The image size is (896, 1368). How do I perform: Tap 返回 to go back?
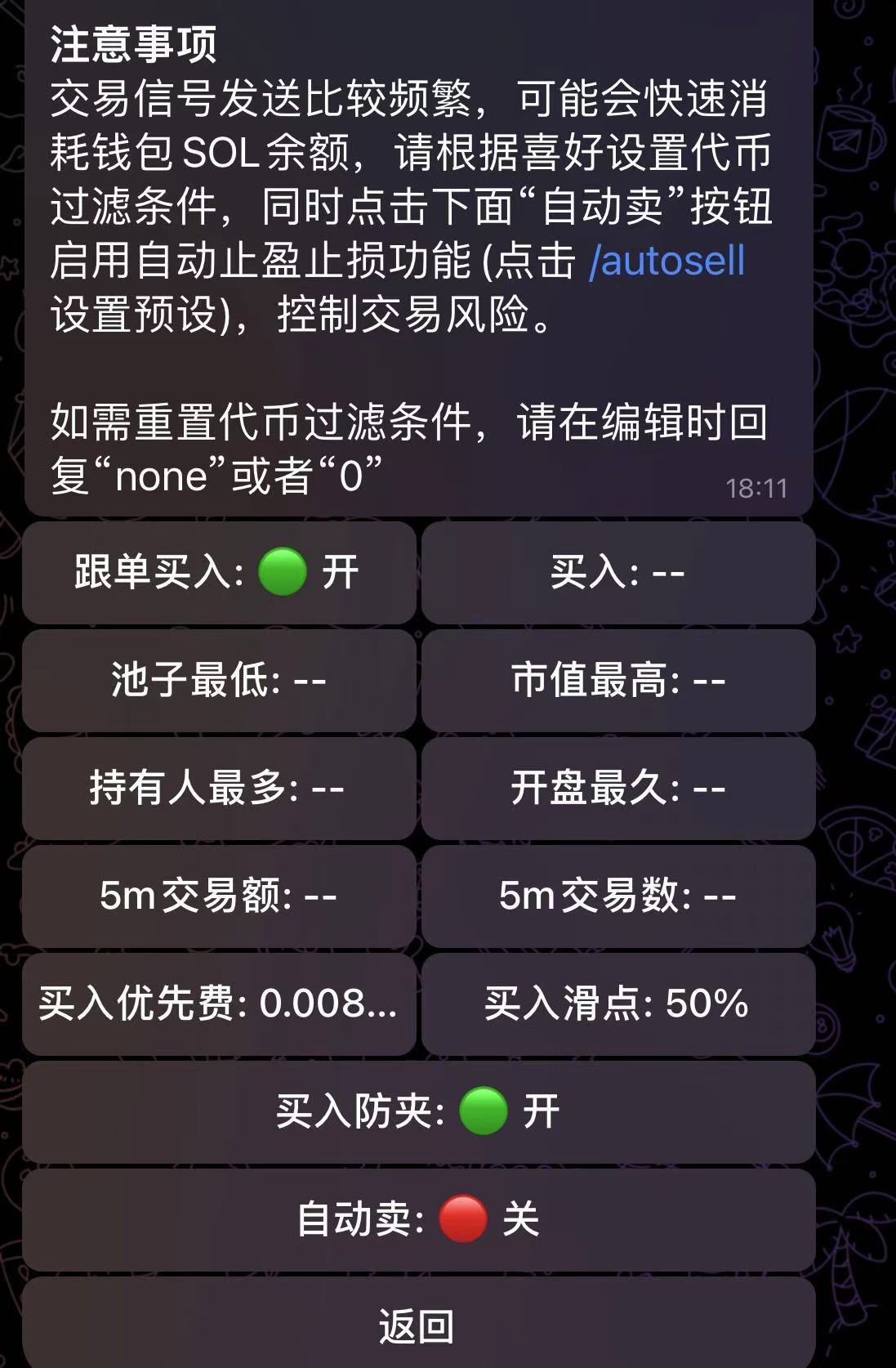[418, 1326]
